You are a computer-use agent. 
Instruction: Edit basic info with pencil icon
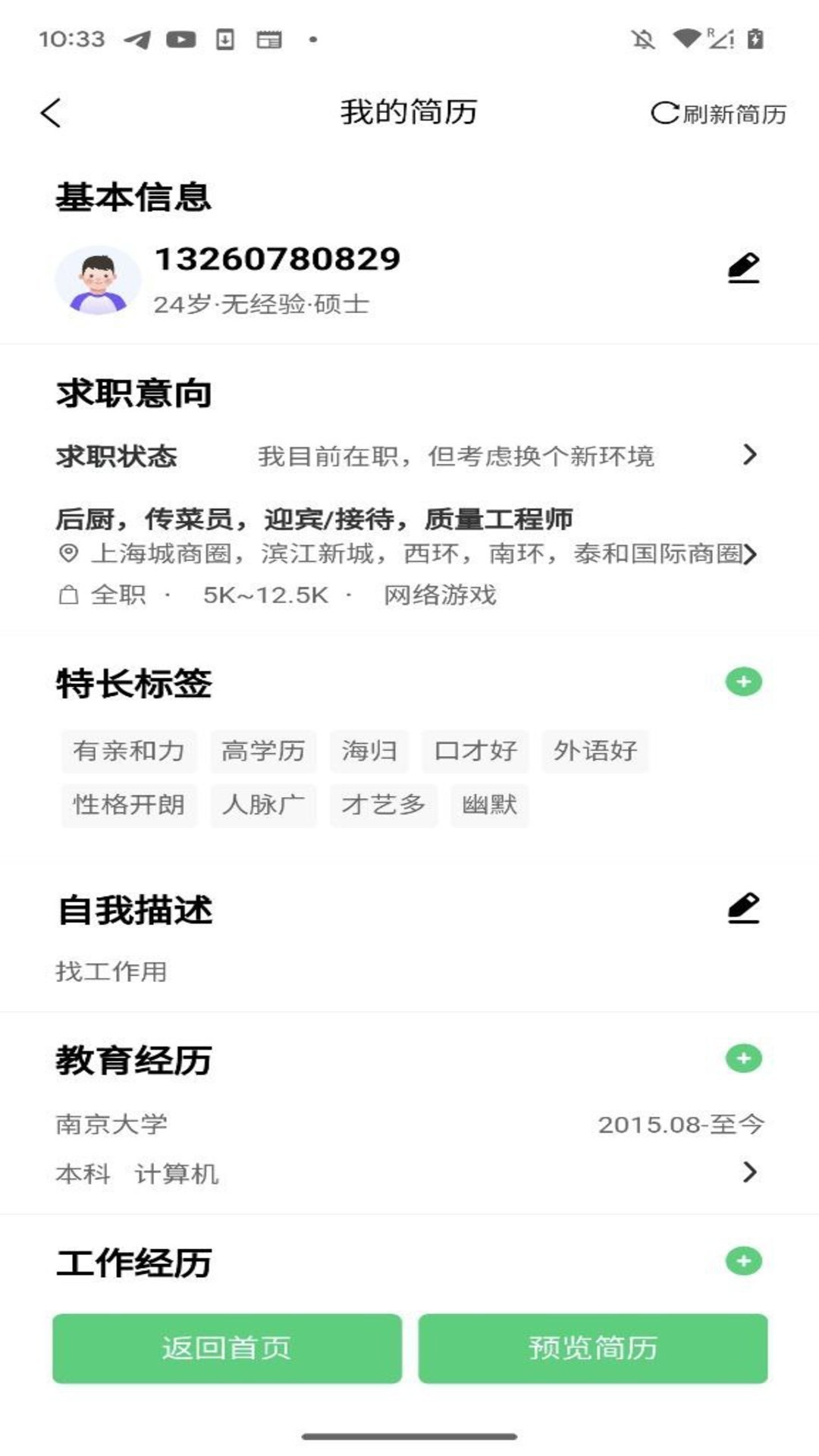743,268
